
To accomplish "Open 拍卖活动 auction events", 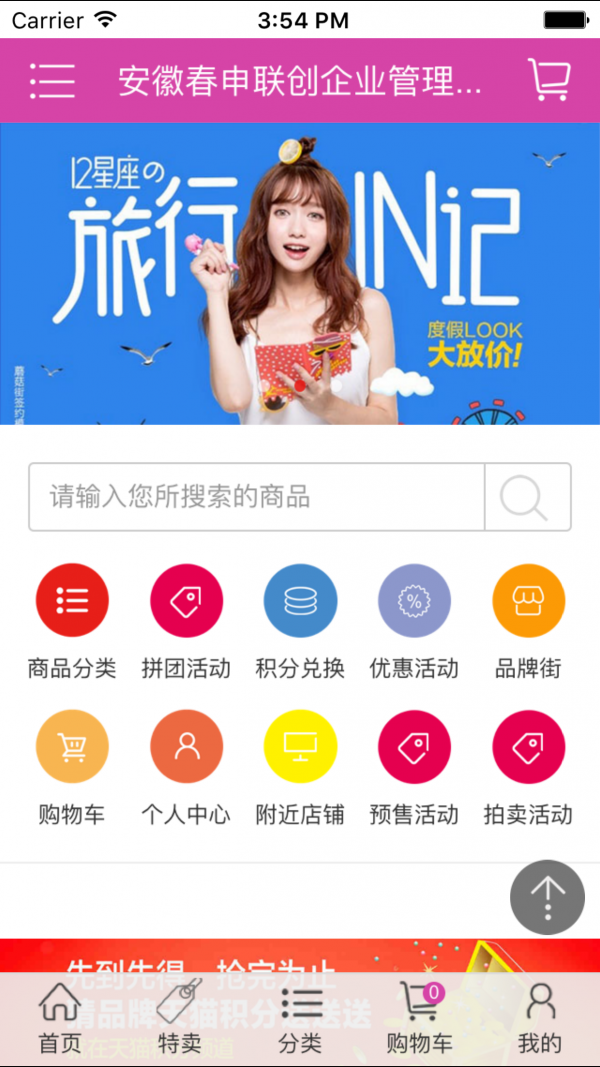I will pos(528,747).
